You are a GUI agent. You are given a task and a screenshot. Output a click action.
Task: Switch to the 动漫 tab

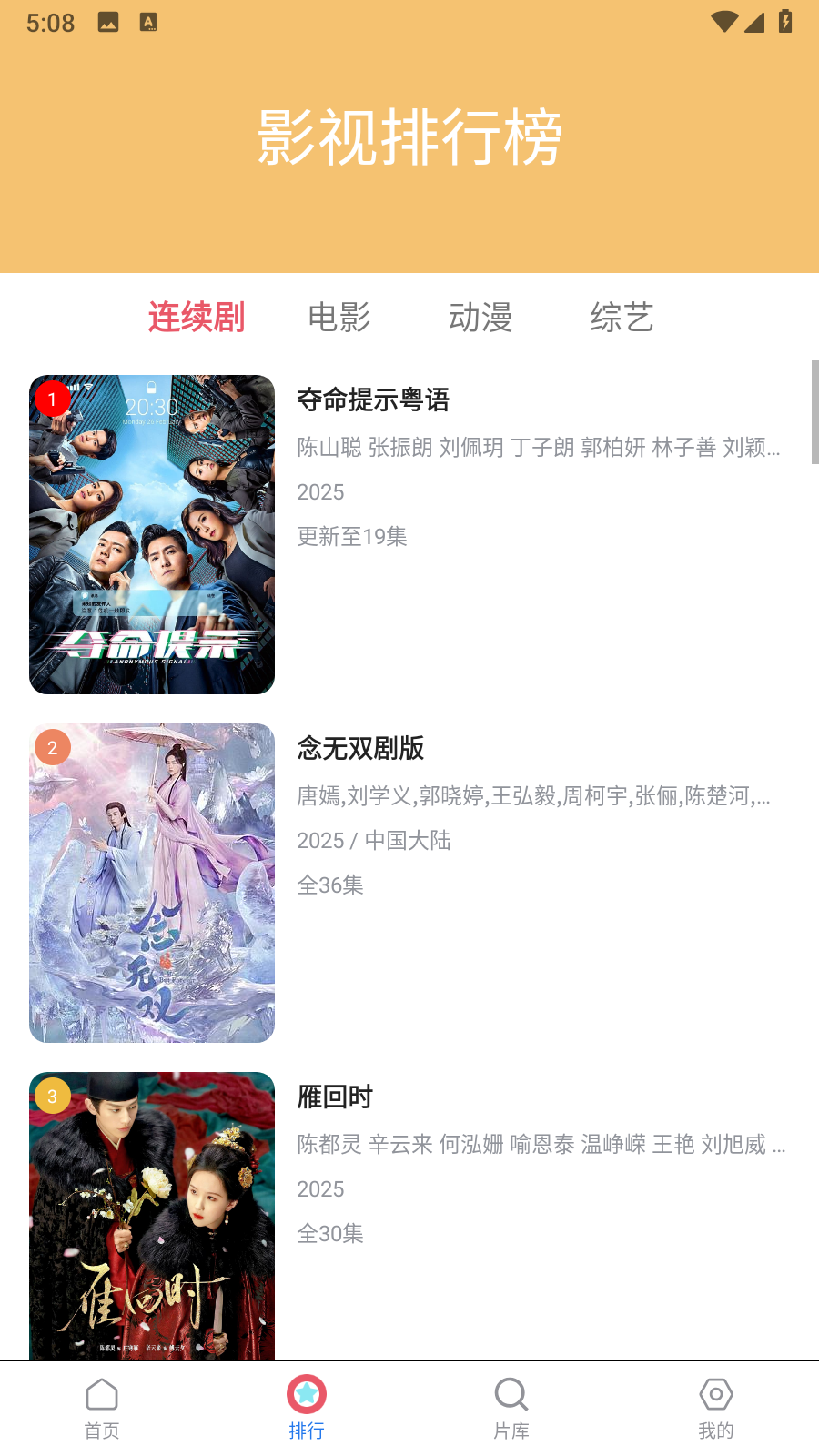(482, 318)
